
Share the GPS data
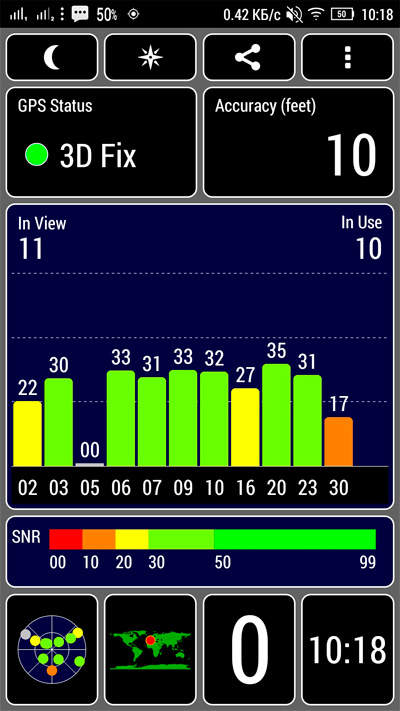(x=249, y=58)
